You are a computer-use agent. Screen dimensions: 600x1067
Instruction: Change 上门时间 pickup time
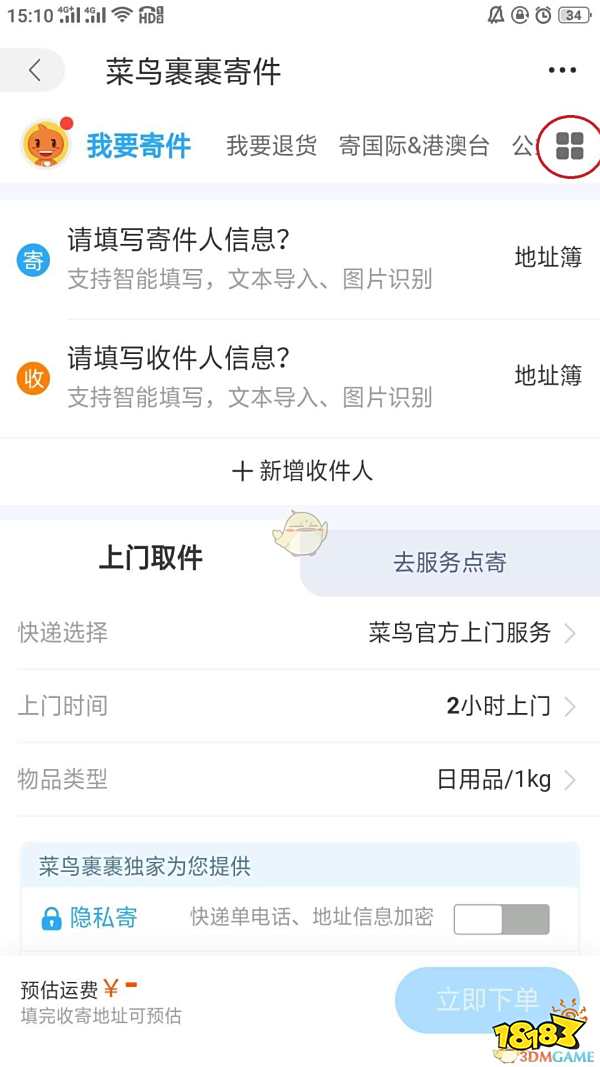(x=300, y=706)
